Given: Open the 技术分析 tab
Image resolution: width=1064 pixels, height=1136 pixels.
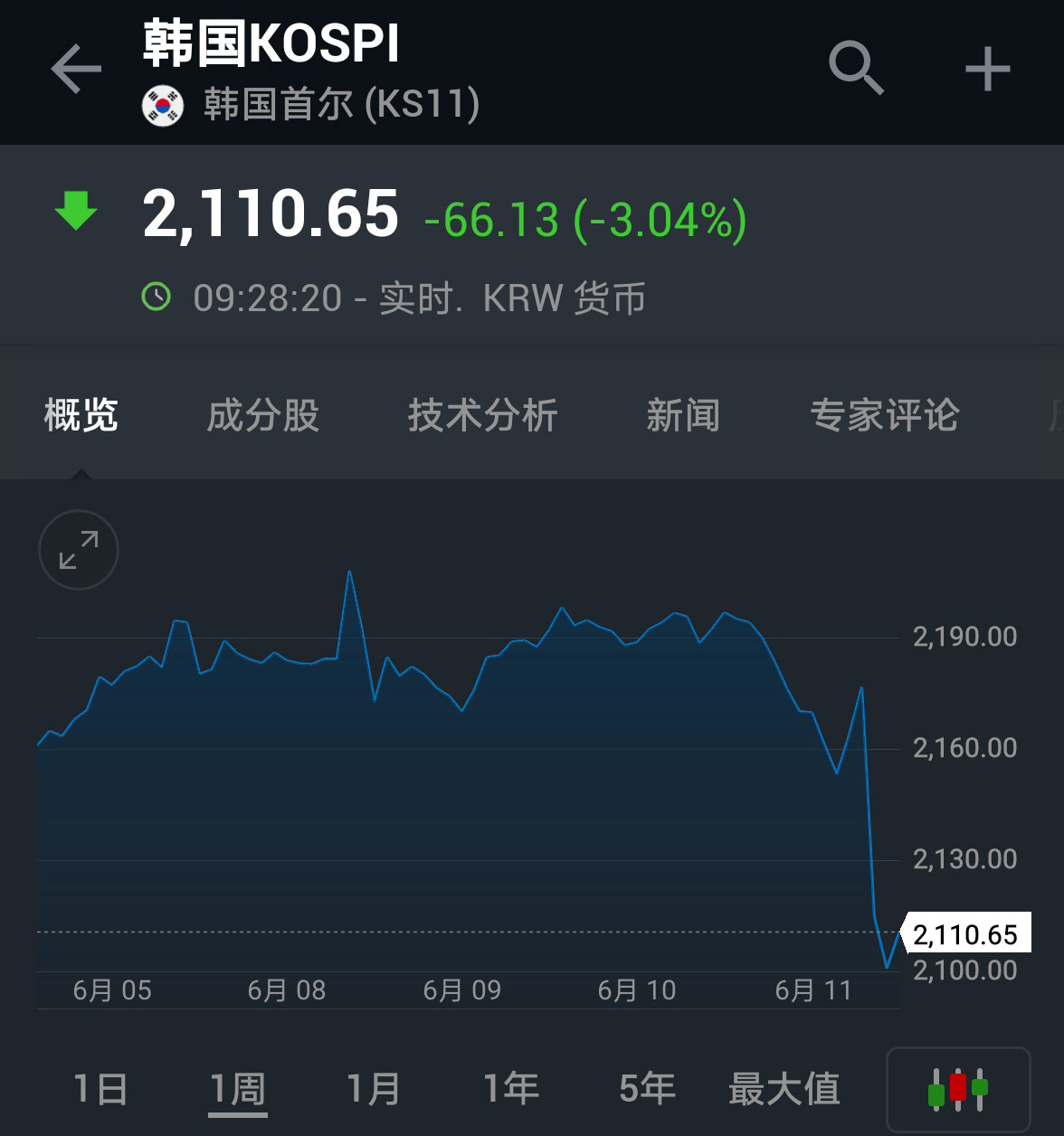Looking at the screenshot, I should [482, 416].
